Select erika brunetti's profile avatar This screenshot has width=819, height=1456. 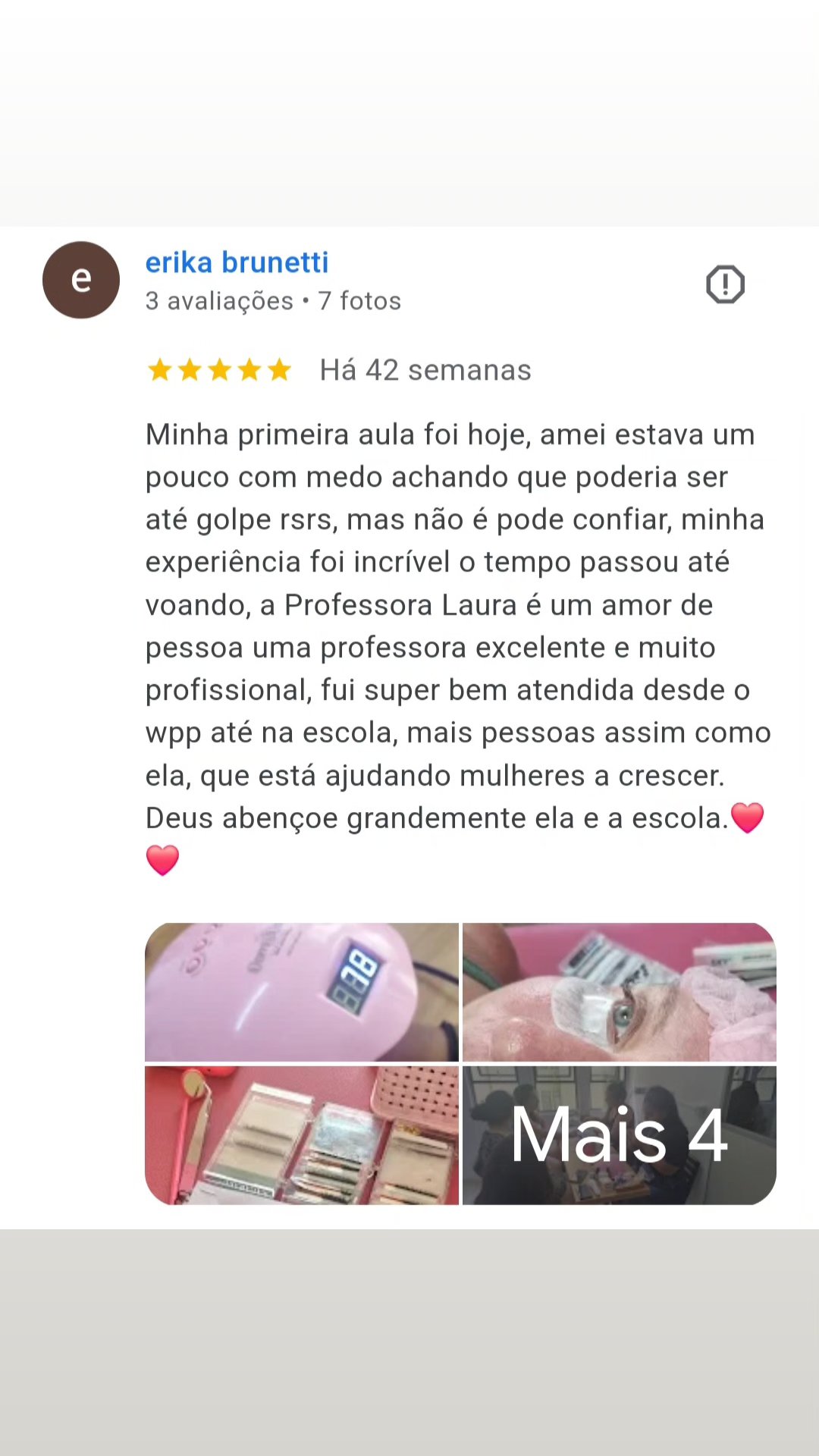pyautogui.click(x=80, y=279)
